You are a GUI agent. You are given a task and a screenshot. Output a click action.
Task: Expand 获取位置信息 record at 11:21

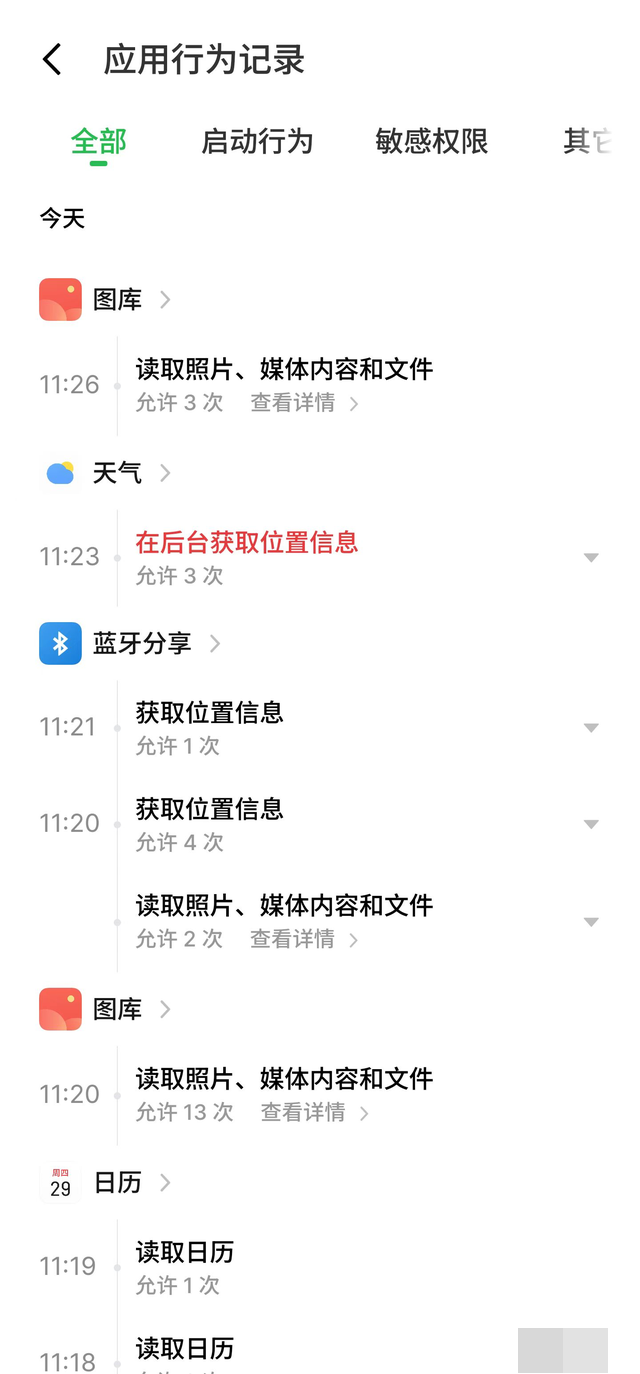coord(591,727)
